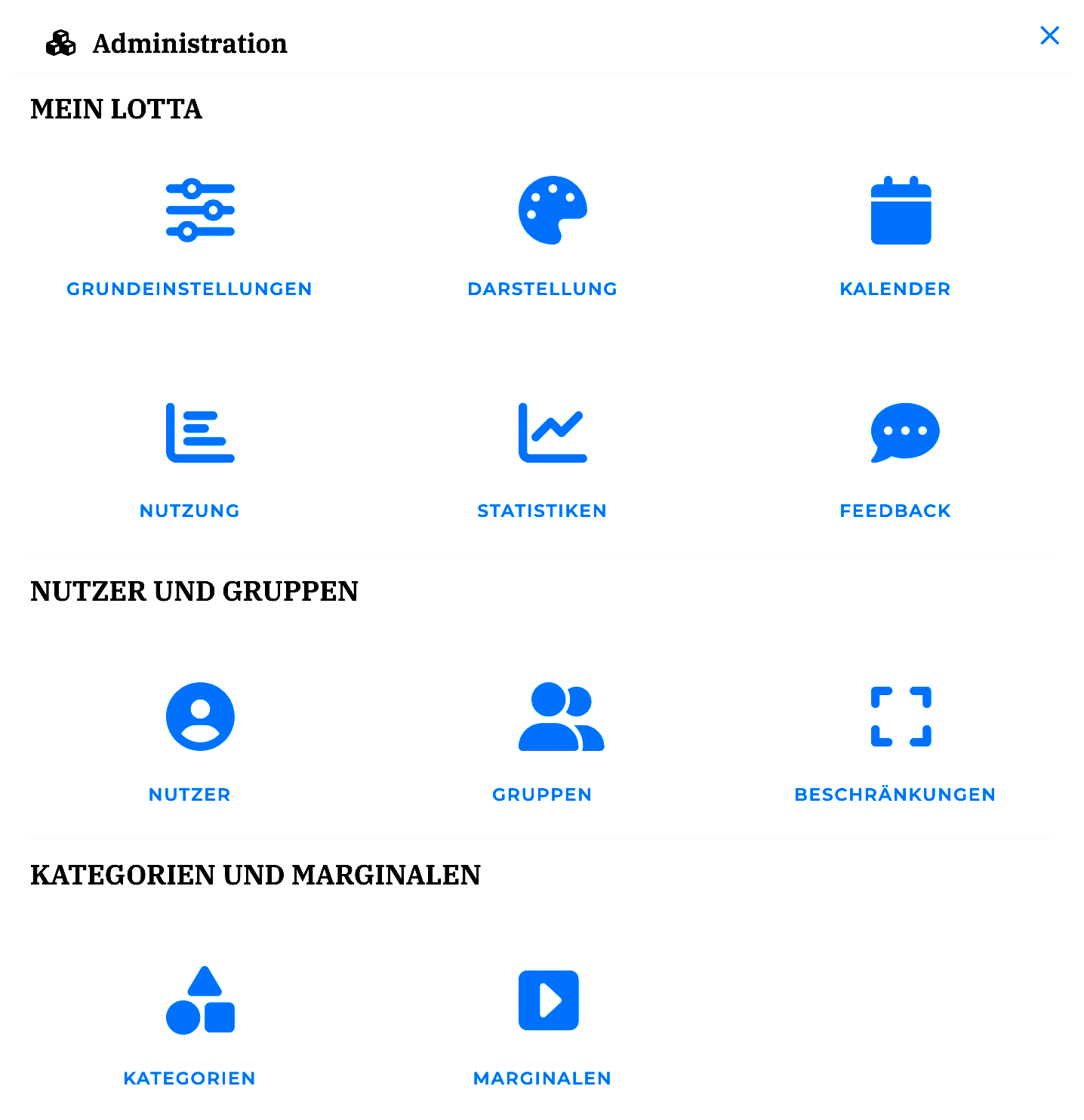Close the Administration panel

[1049, 35]
